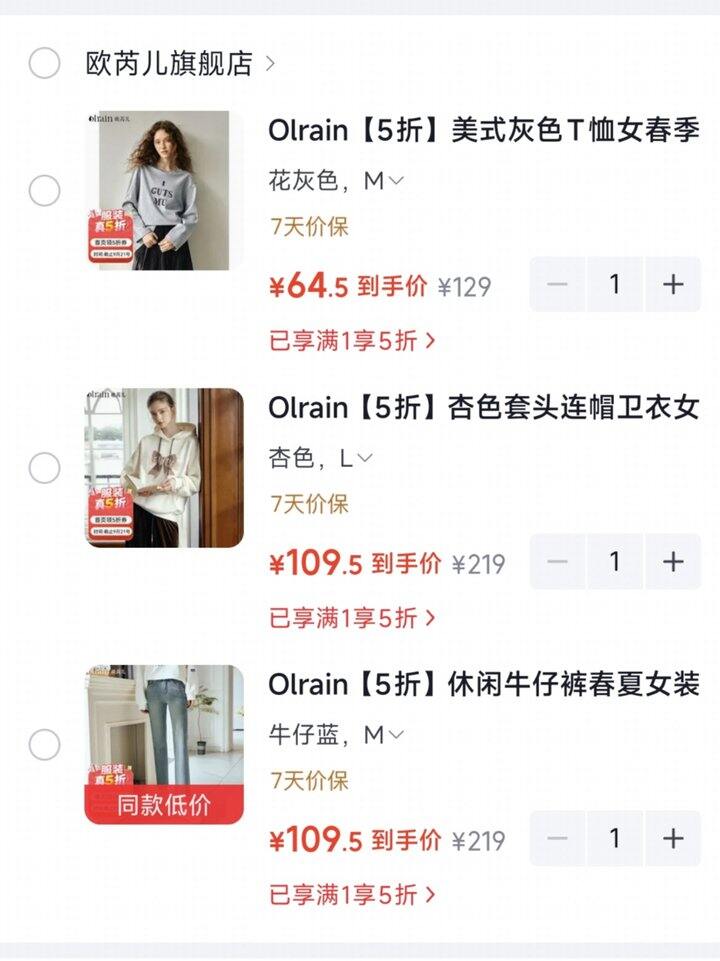720x961 pixels.
Task: Select all items from 欧芮儿旗舰店
Action: click(x=44, y=63)
